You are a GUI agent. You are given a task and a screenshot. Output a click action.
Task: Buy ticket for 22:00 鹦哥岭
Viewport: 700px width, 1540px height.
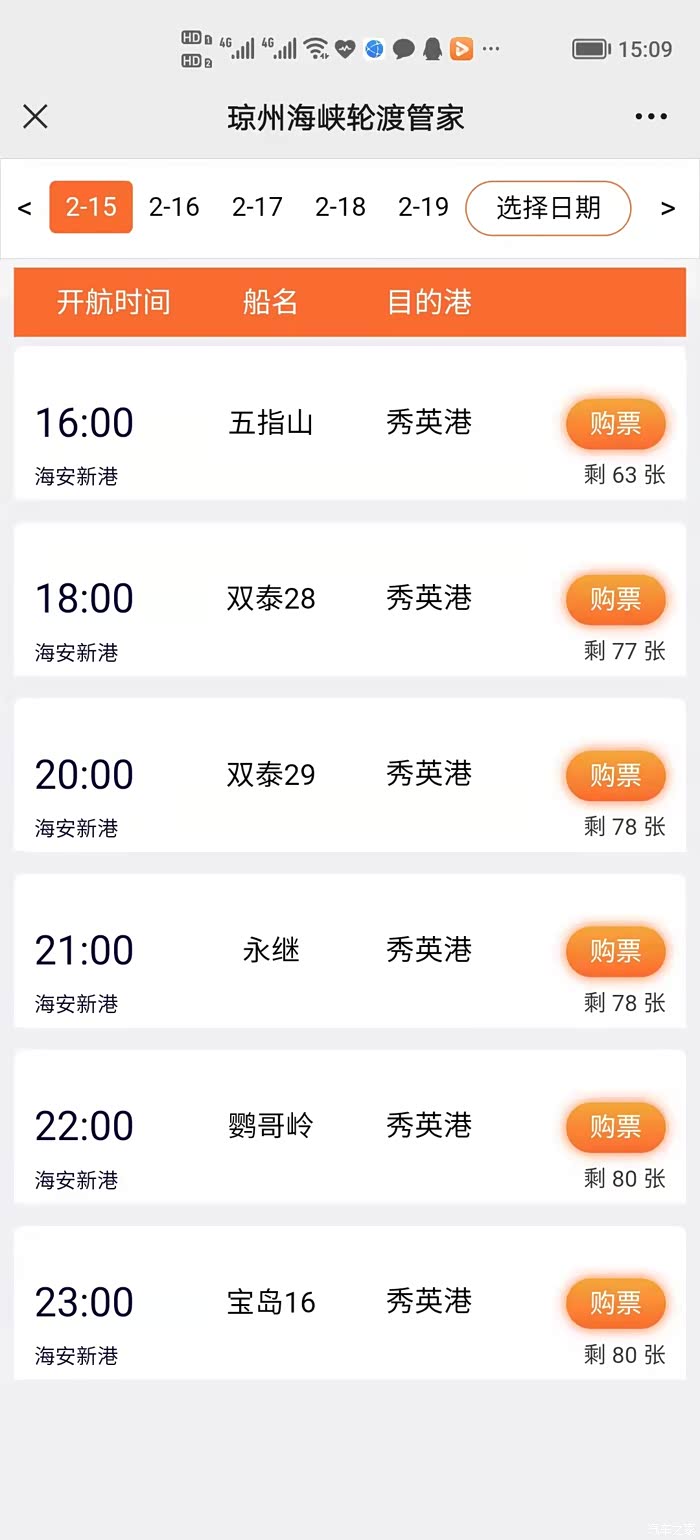click(x=615, y=1127)
